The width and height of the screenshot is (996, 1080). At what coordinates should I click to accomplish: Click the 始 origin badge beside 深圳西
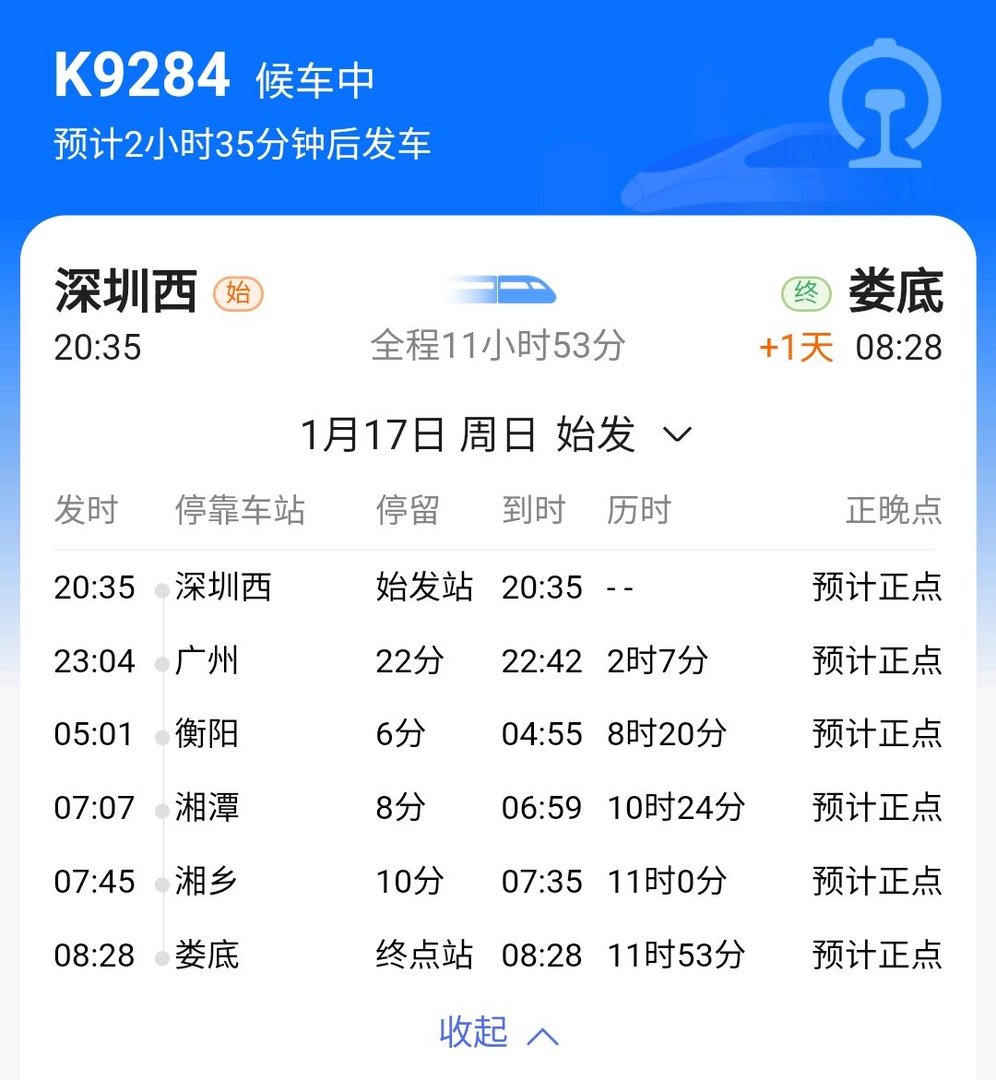(x=239, y=295)
